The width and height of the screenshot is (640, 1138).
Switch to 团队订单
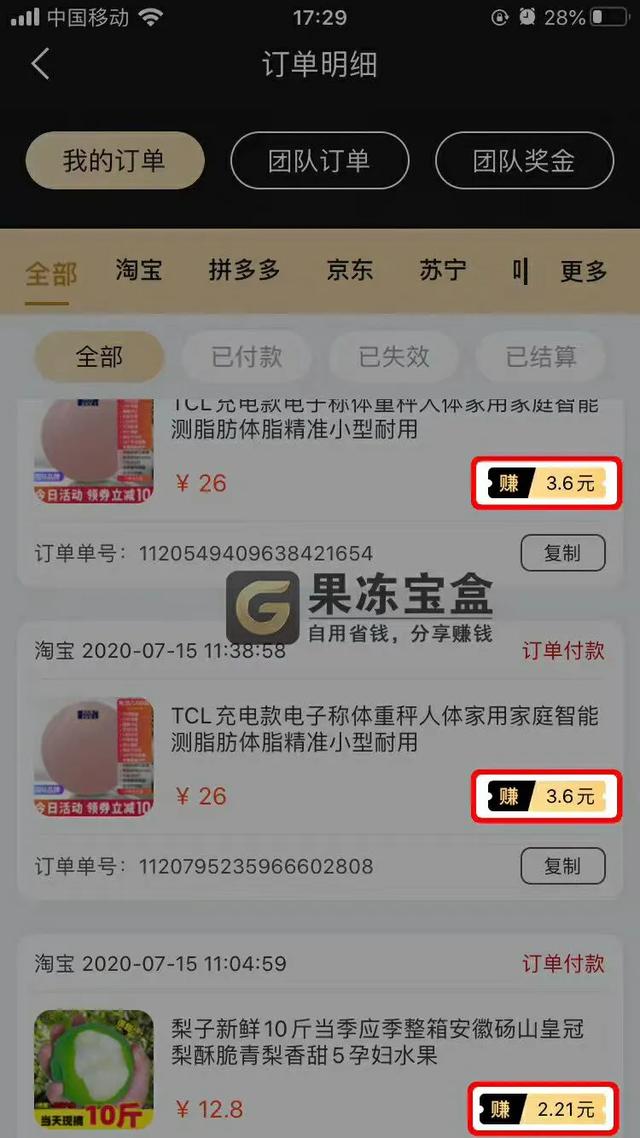(x=319, y=160)
